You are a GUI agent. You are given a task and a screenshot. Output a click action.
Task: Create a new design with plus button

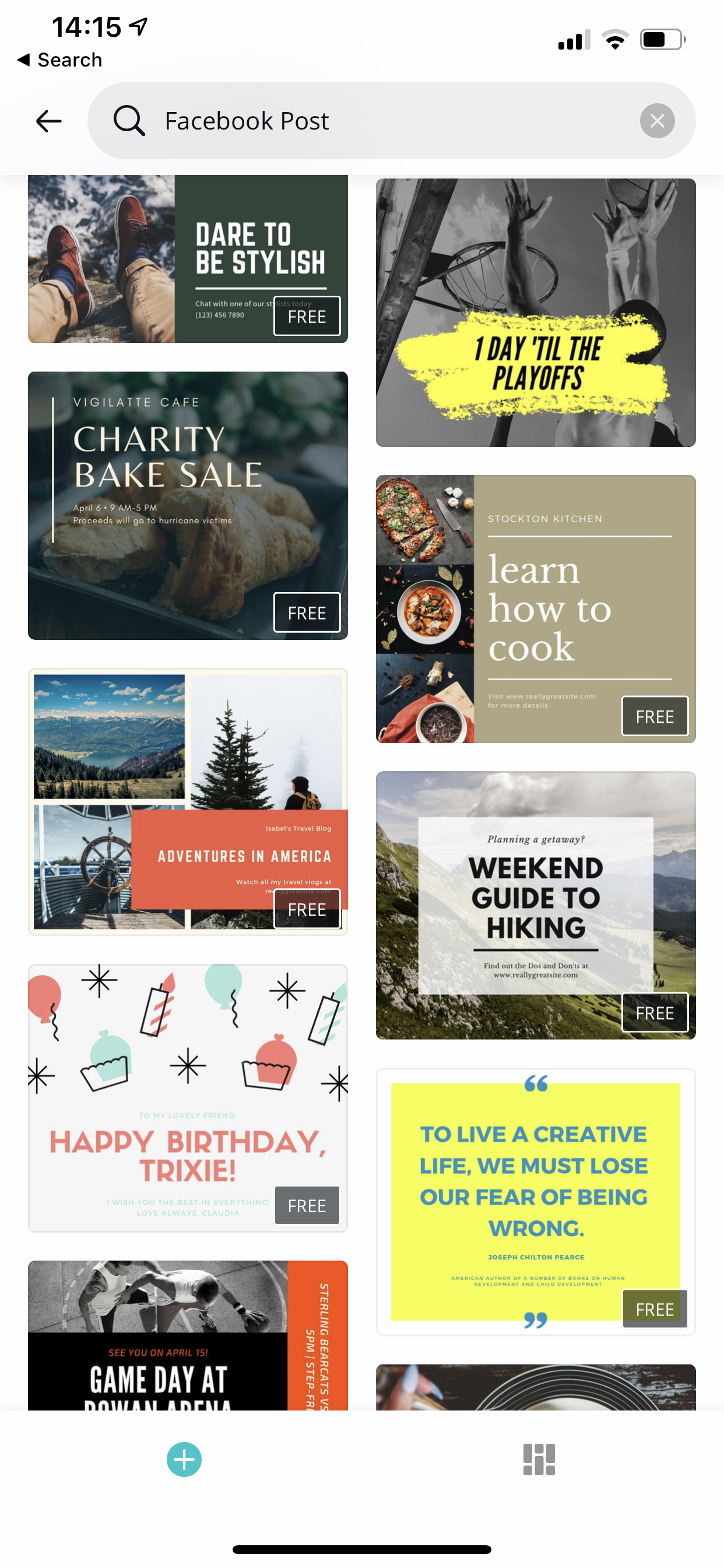point(184,1459)
